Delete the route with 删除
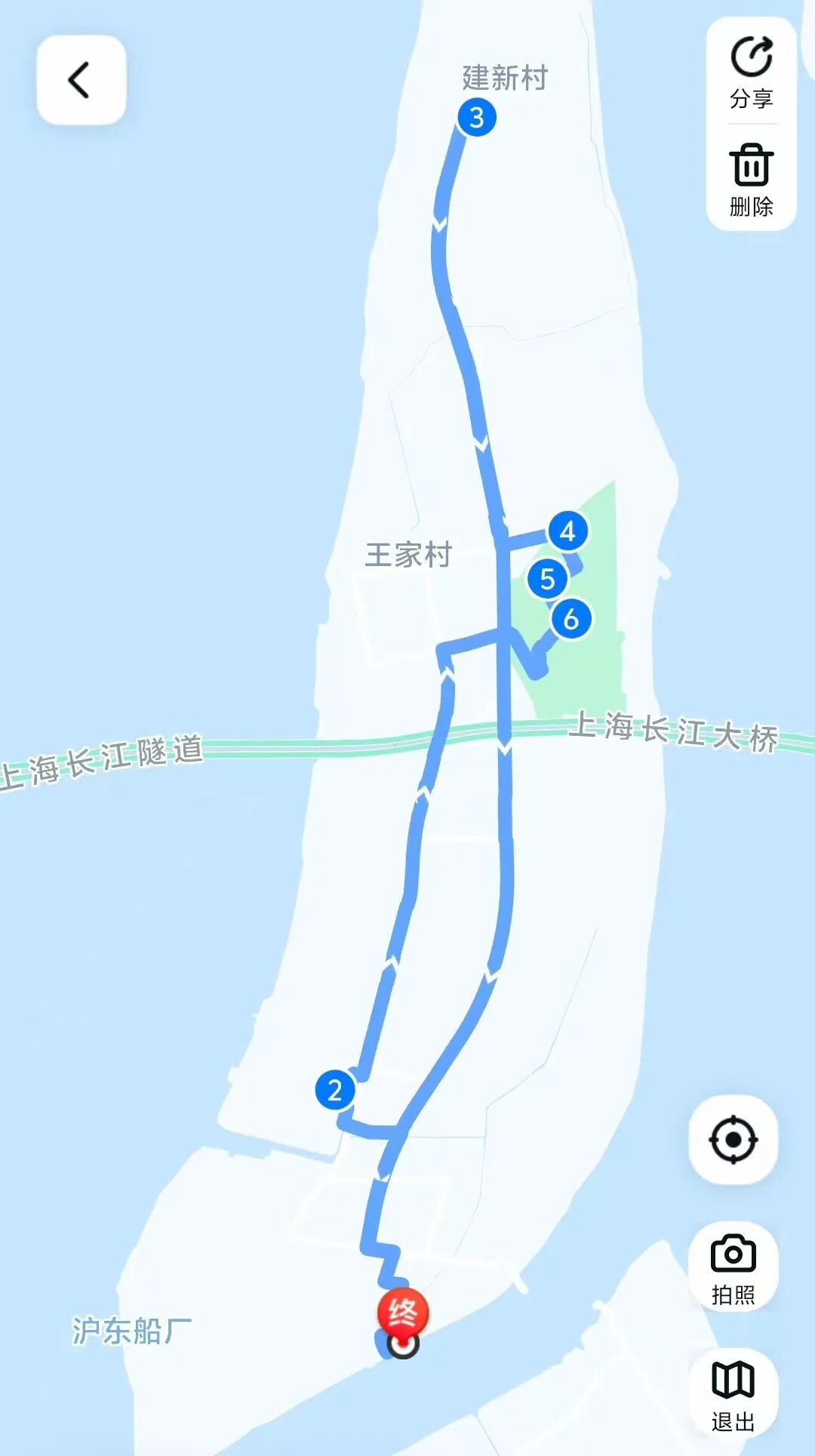 tap(751, 180)
